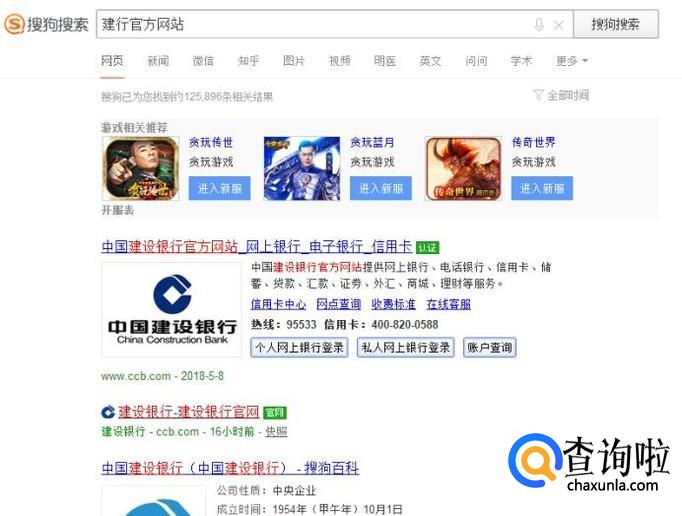Open the 搜狗百科 entry for 中国建设银行
Screen dimensions: 682x516
230,468
